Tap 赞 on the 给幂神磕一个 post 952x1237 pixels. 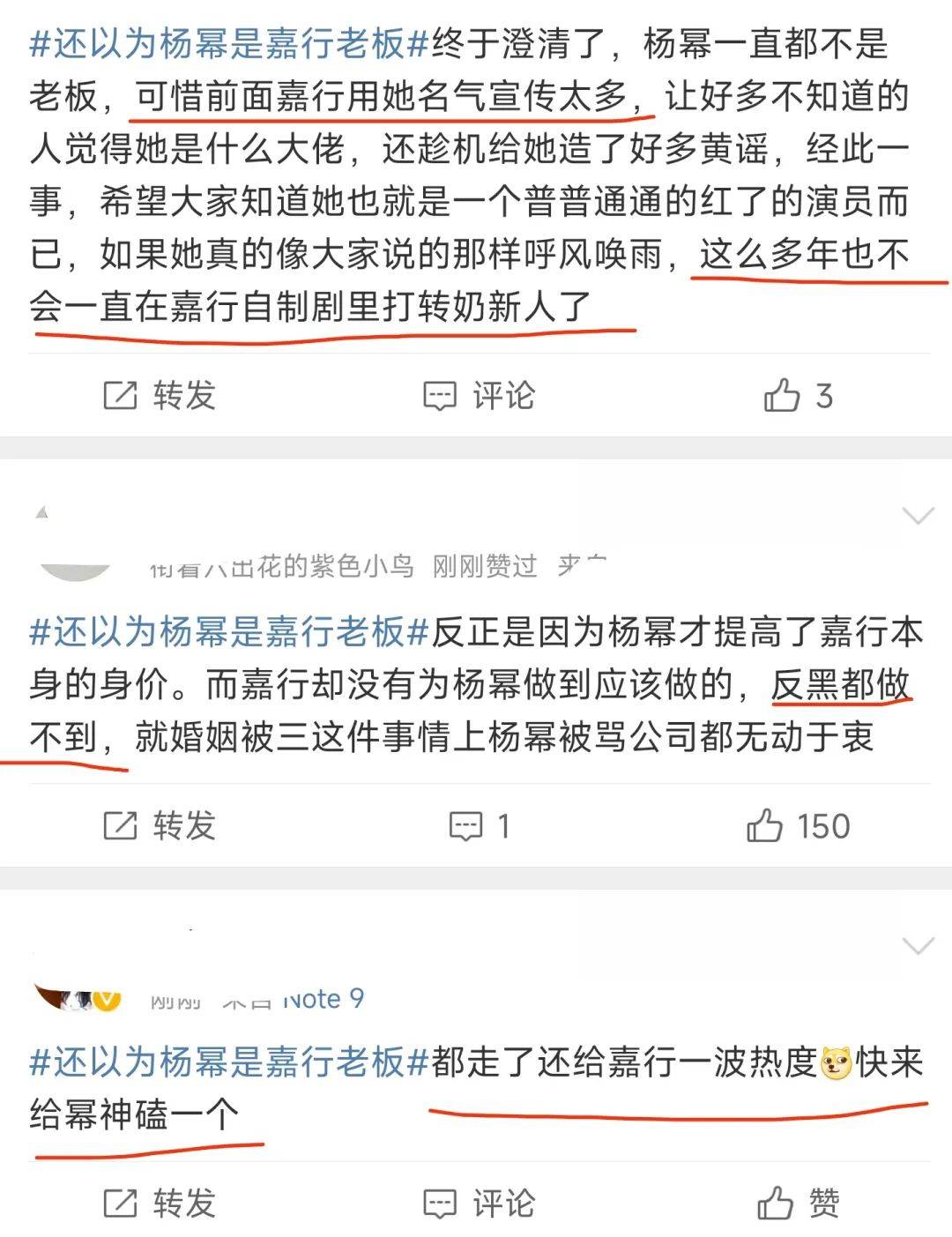(x=798, y=1203)
